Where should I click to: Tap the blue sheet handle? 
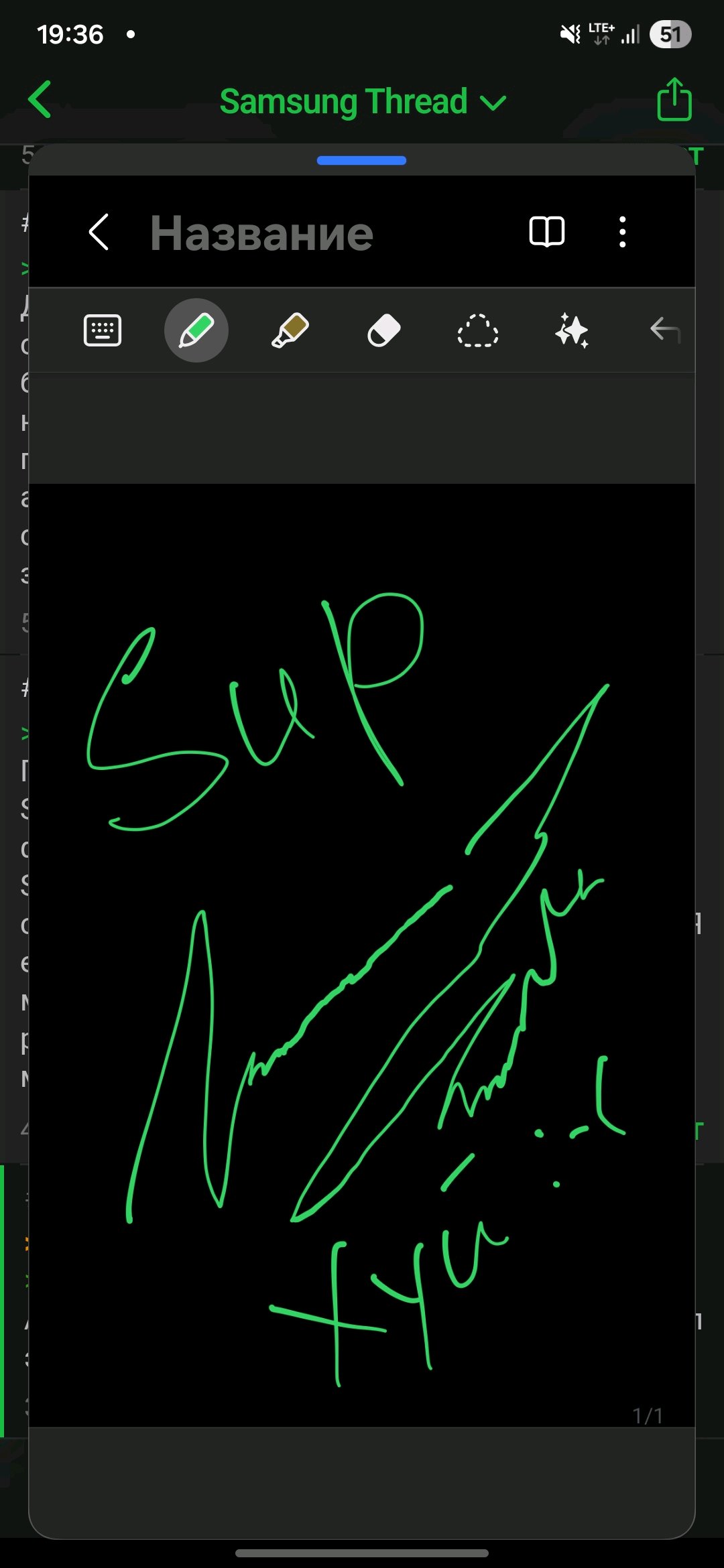tap(361, 160)
